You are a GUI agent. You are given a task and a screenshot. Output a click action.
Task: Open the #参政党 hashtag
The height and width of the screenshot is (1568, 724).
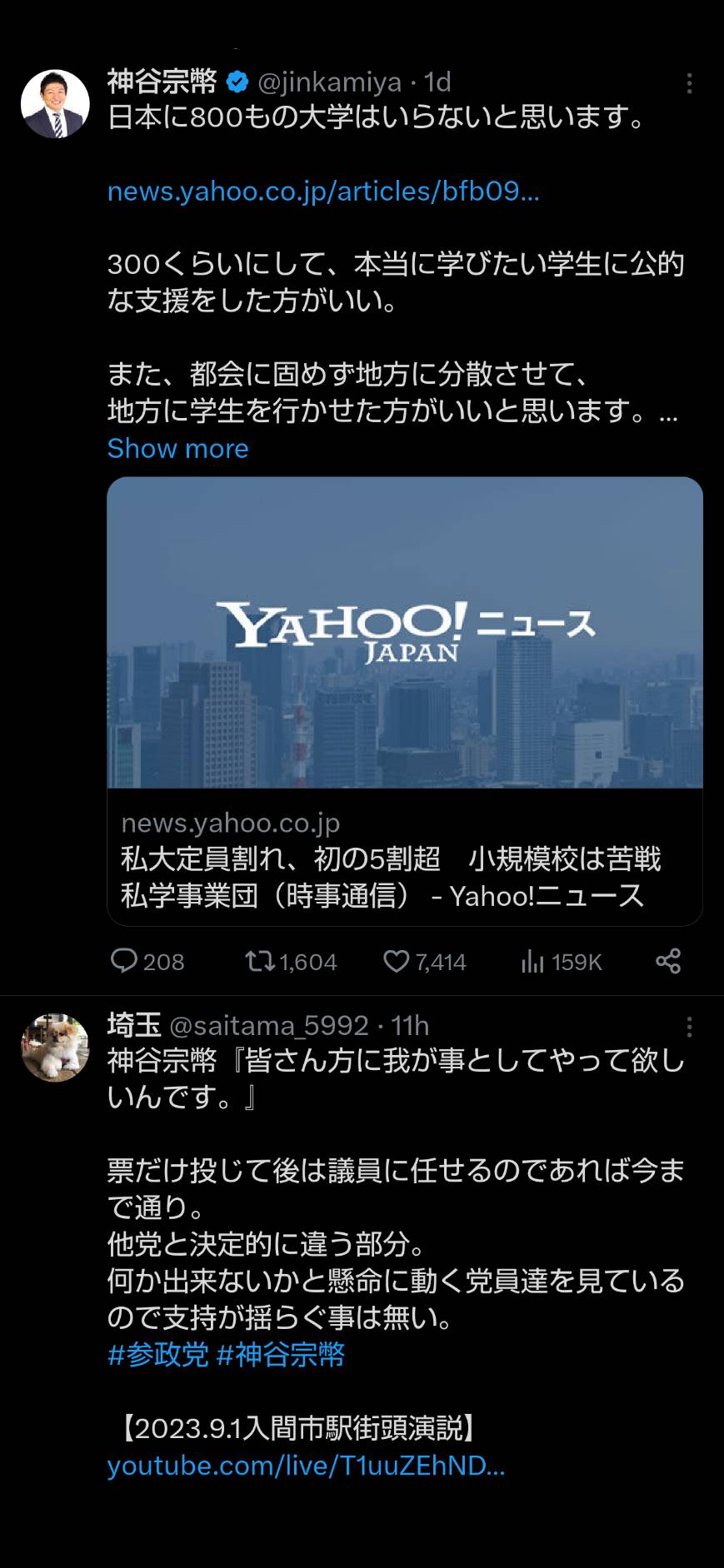point(158,1355)
